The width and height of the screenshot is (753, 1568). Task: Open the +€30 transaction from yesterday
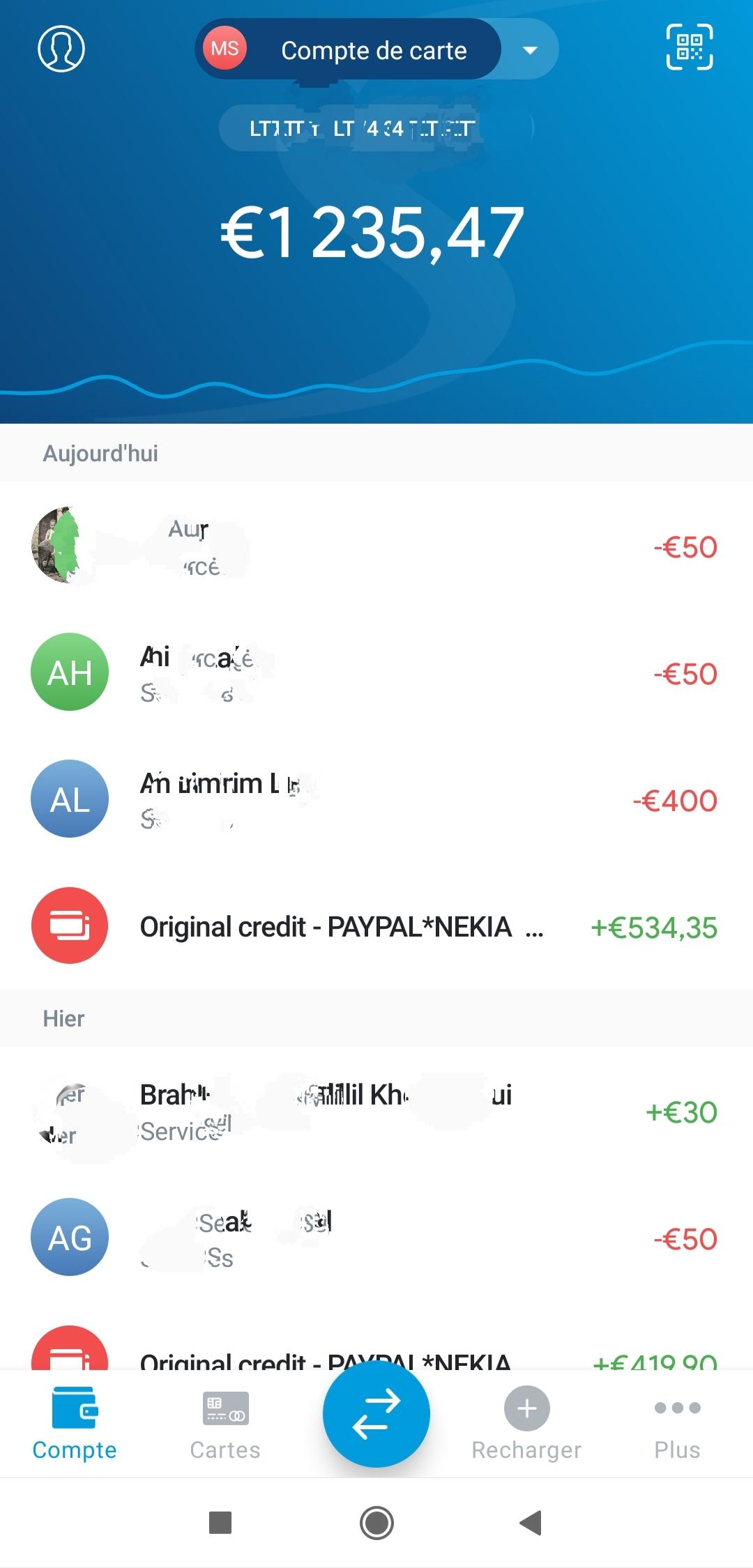point(376,1112)
